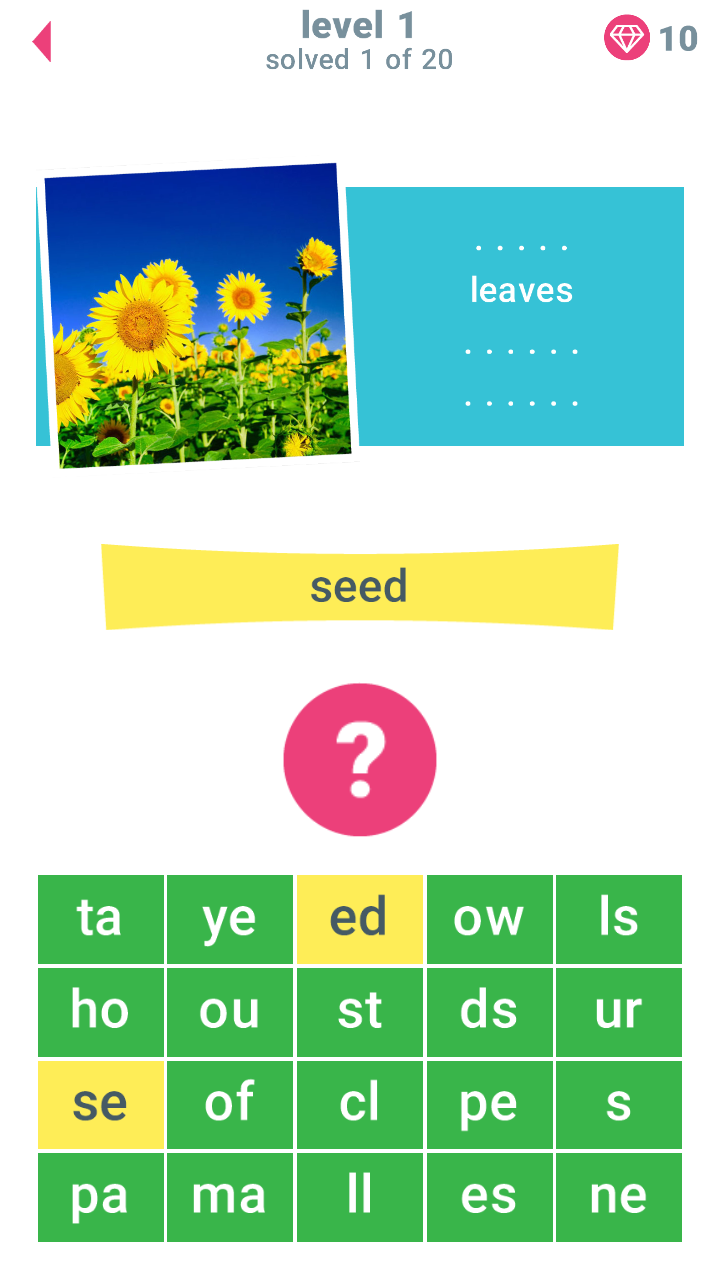Image resolution: width=720 pixels, height=1280 pixels.
Task: Pick the 'ds' letter tile
Action: [489, 1012]
